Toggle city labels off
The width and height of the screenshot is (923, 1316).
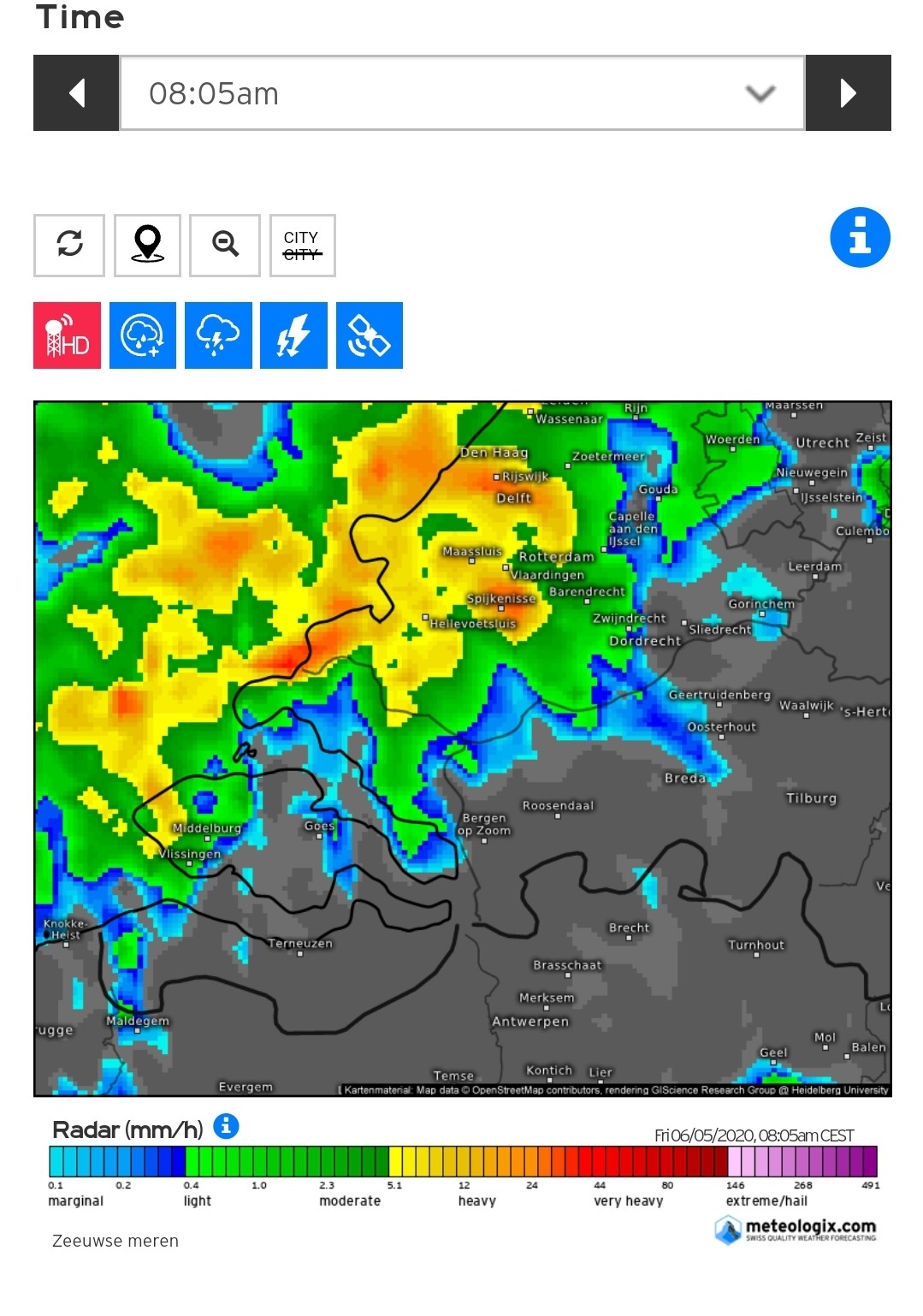tap(302, 246)
